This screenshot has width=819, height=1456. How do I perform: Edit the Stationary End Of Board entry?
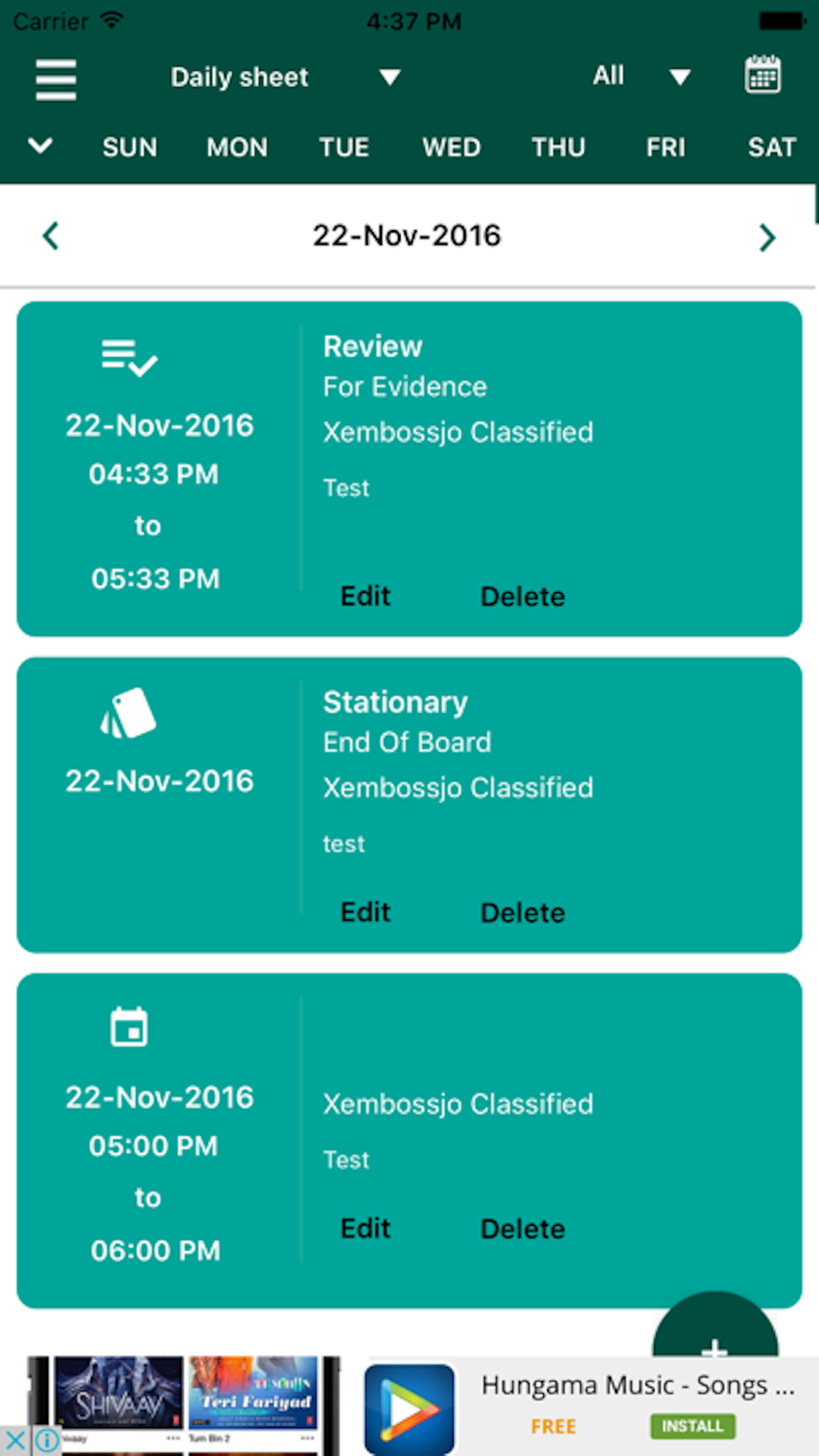[365, 912]
